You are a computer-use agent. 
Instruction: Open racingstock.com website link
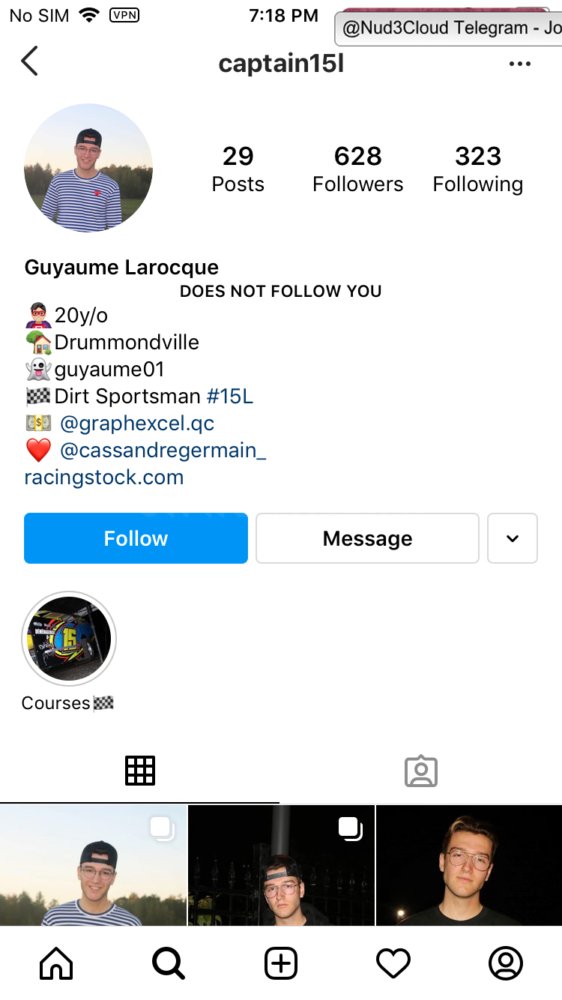104,477
